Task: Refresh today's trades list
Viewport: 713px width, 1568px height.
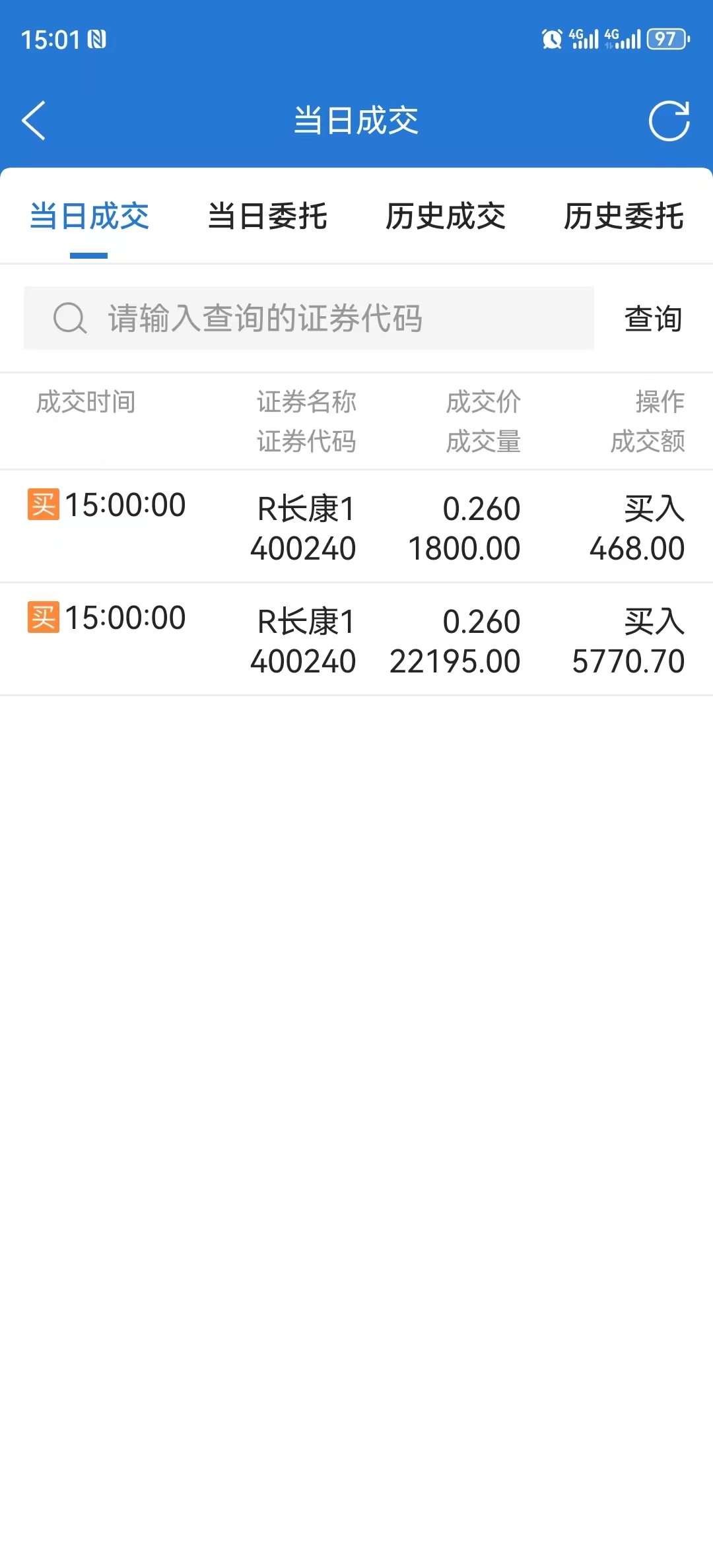Action: (669, 121)
